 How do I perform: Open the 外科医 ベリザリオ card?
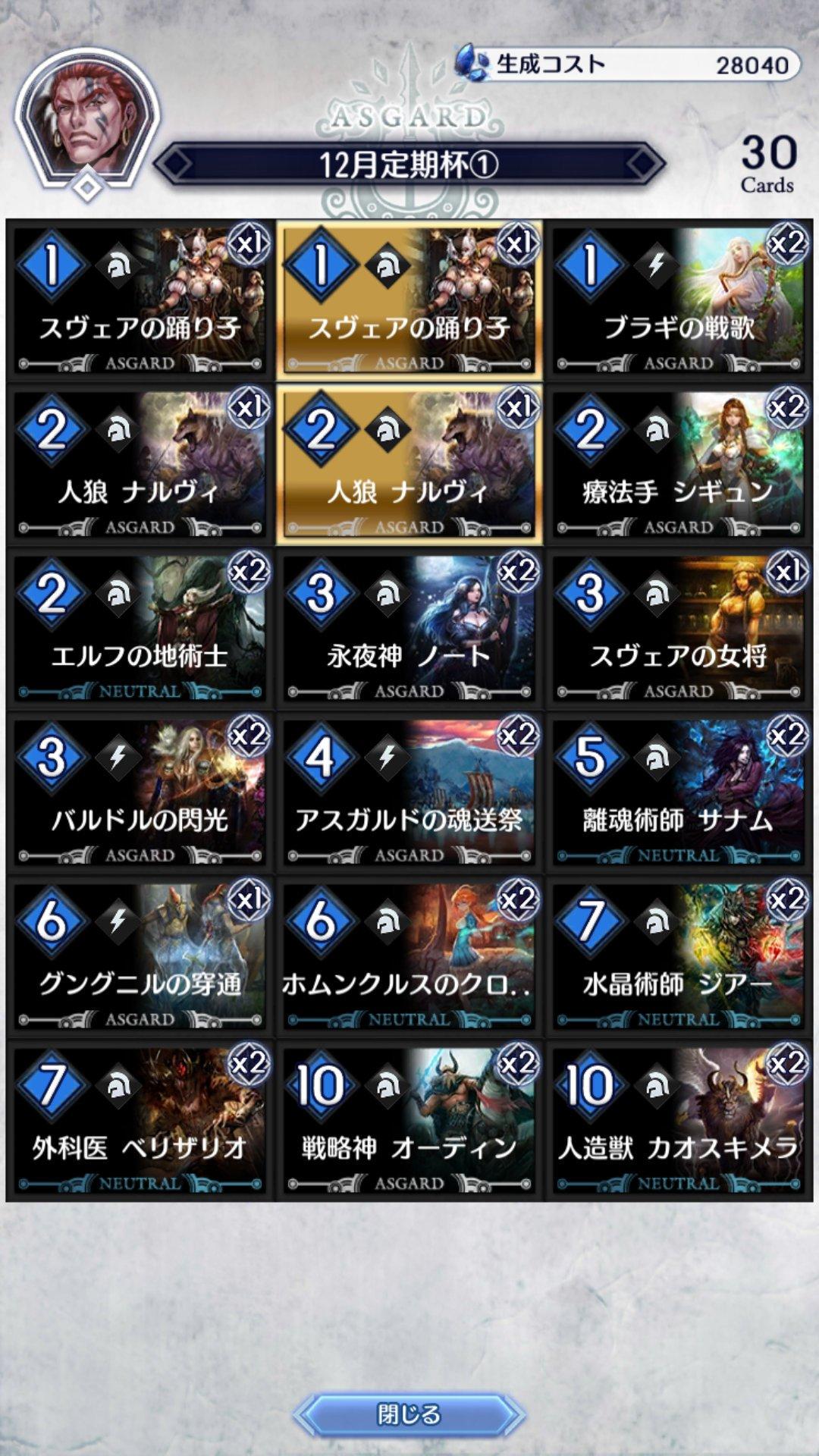click(140, 1120)
